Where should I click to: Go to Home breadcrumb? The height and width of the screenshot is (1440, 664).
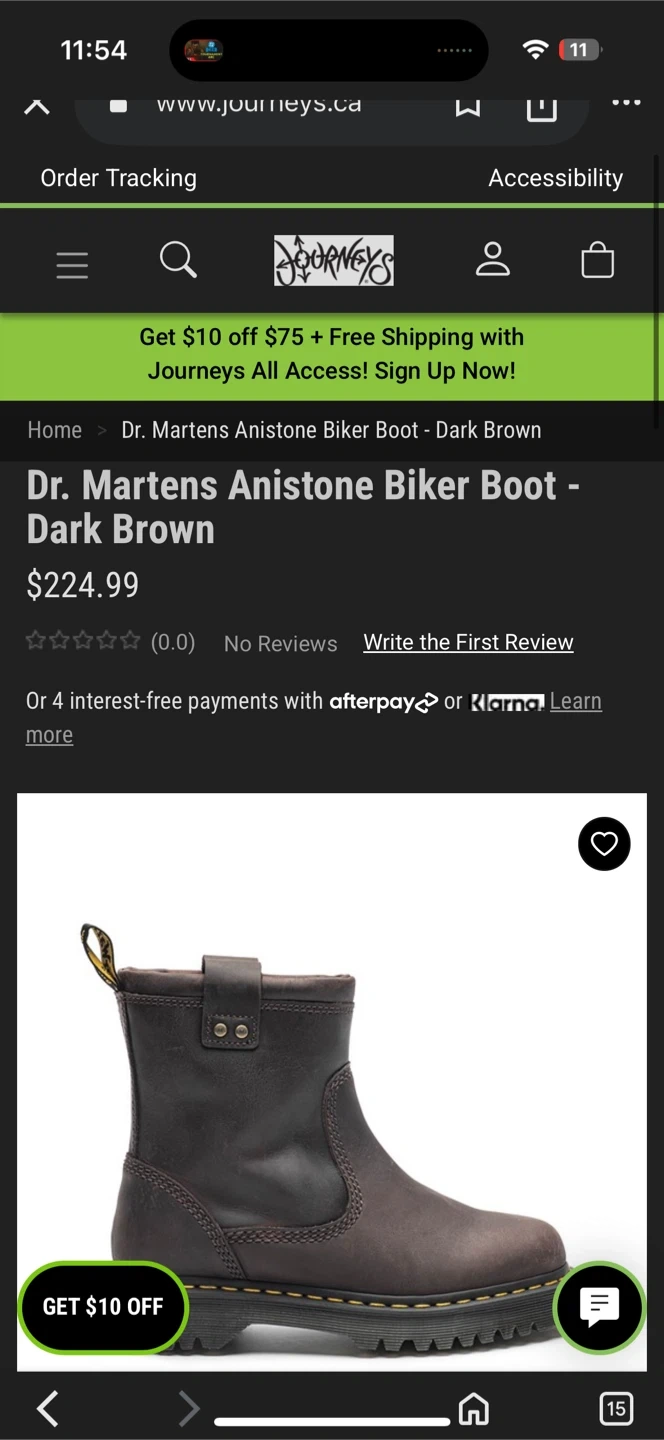54,430
